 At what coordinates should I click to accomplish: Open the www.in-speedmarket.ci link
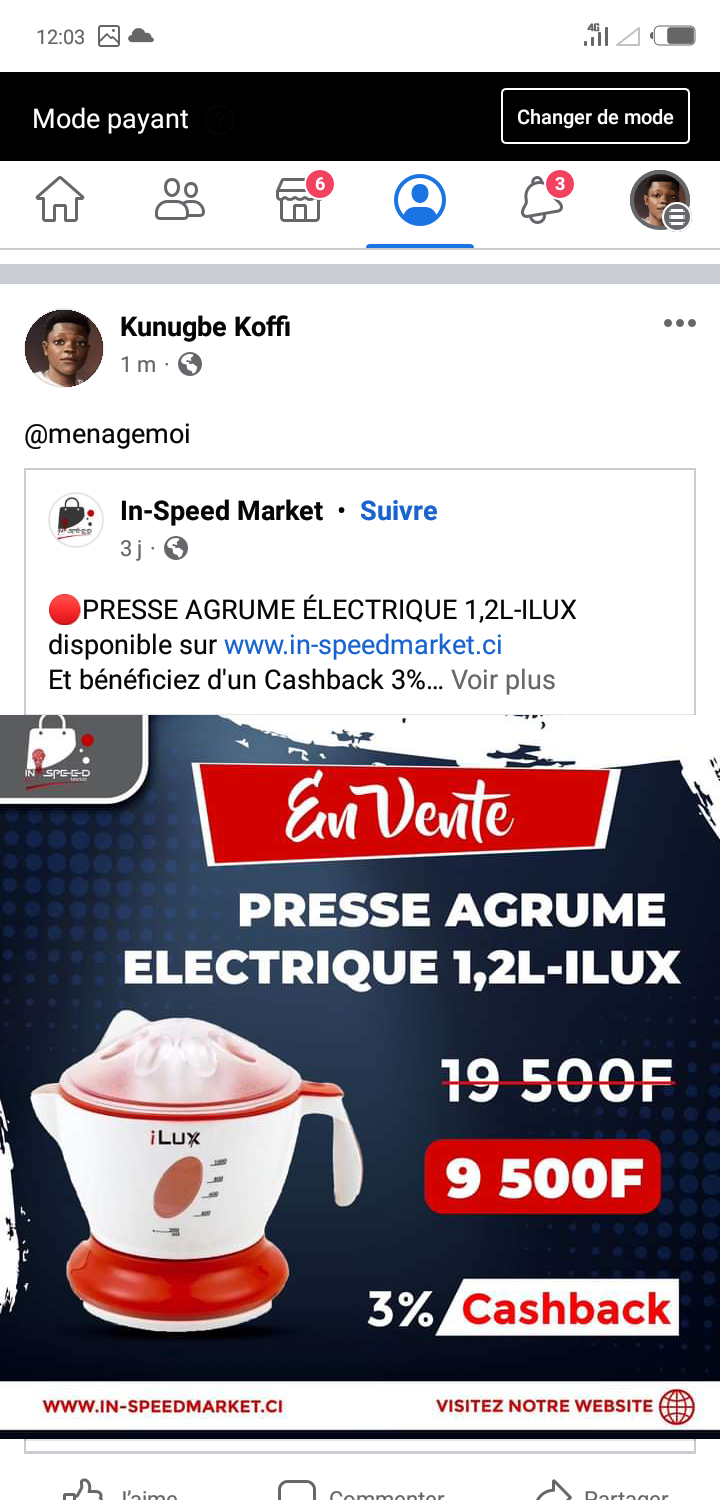coord(363,645)
